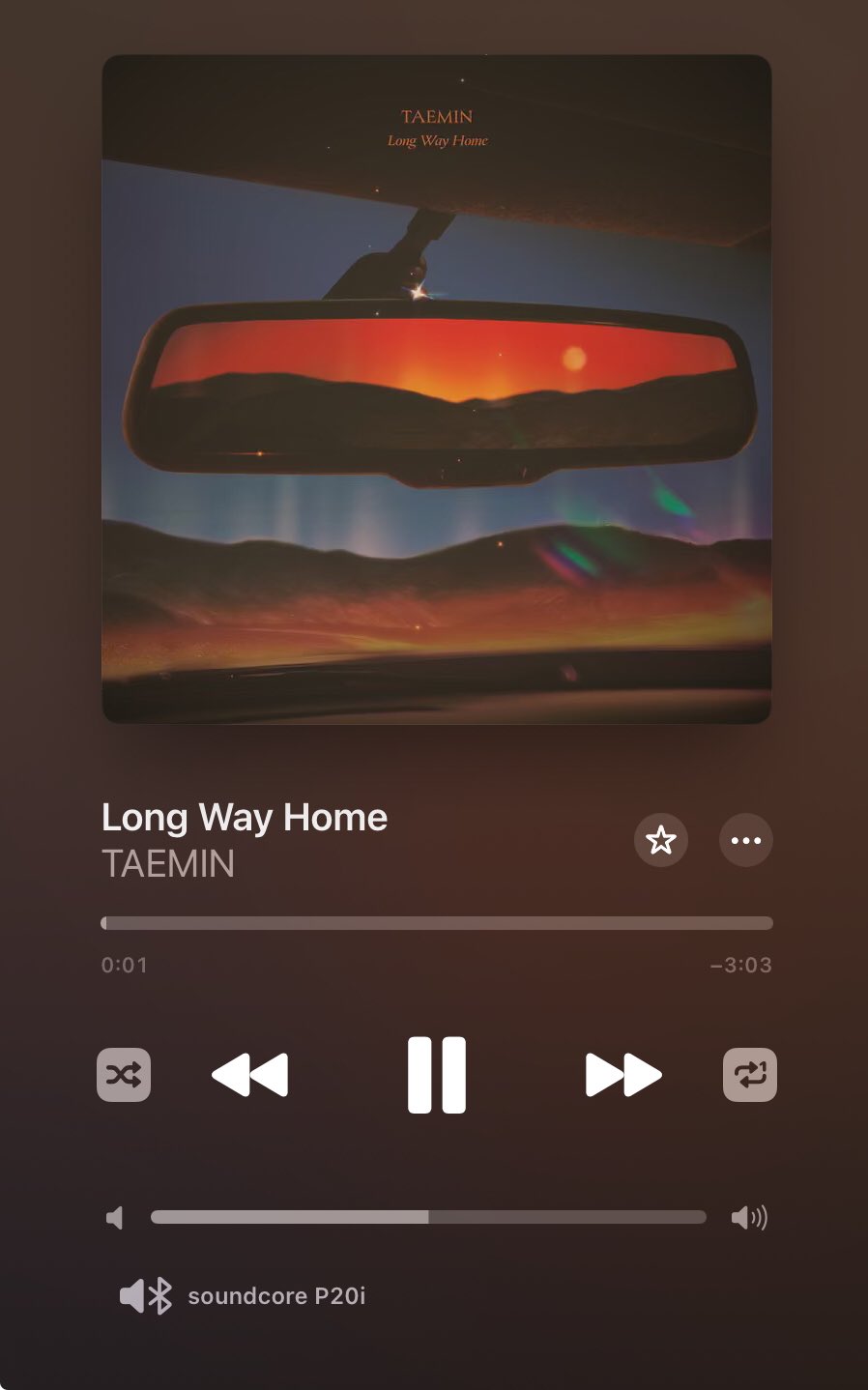
Task: Open soundcore P20i audio output selector
Action: 244,1295
